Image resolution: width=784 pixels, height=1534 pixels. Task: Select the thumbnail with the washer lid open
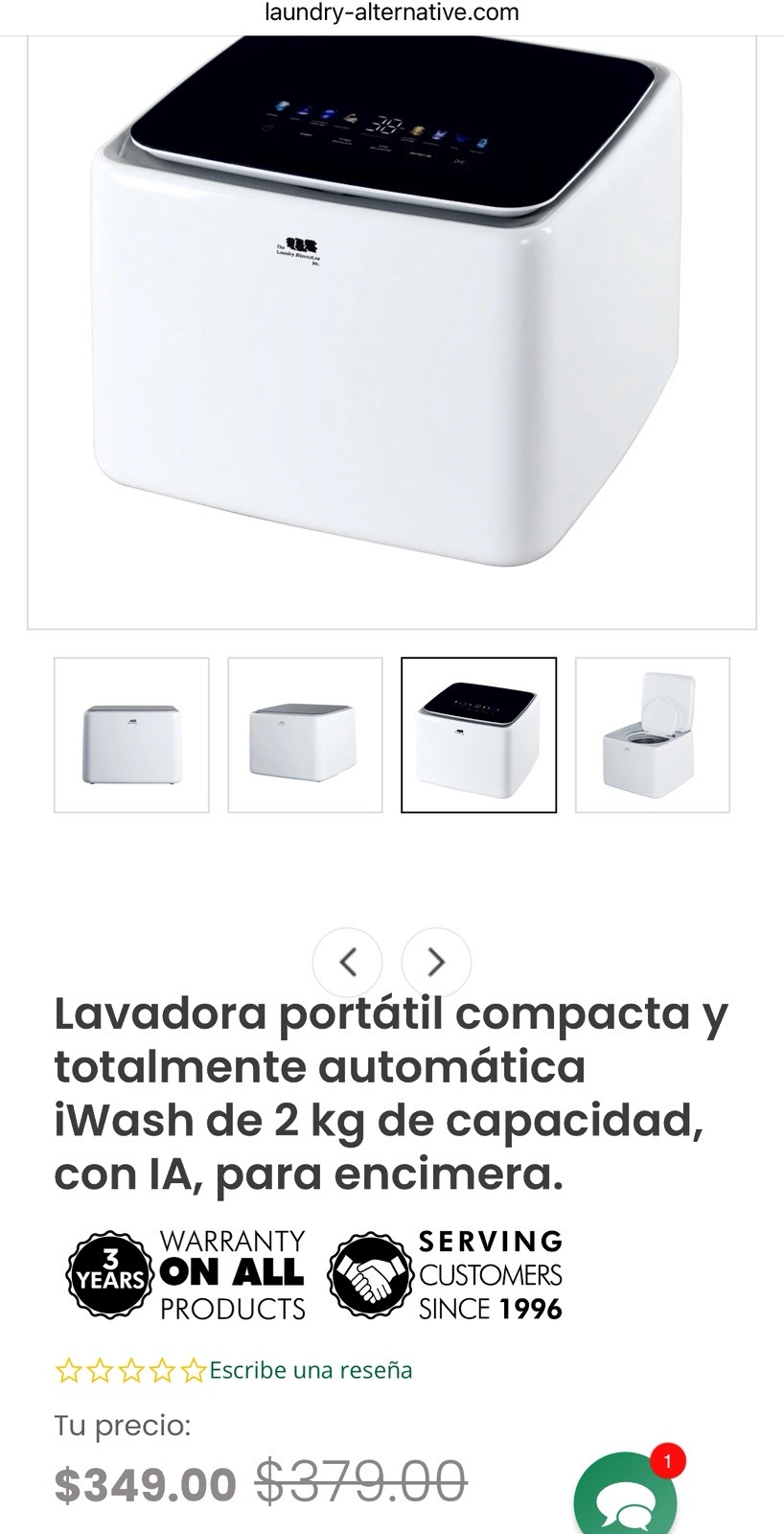click(653, 735)
